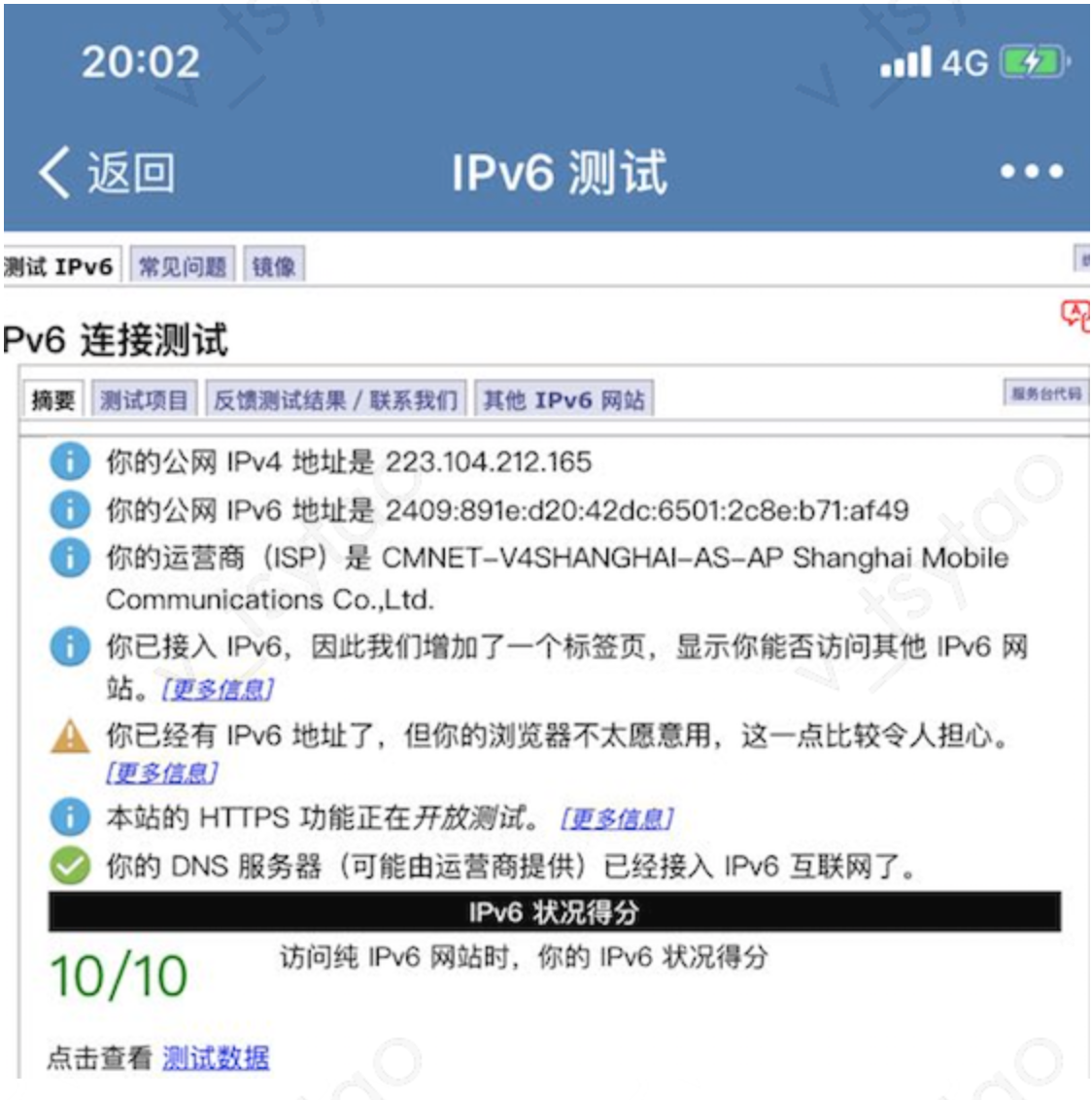Viewport: 1092px width, 1100px height.
Task: Open 更多信息 link under browser warning
Action: pyautogui.click(x=162, y=773)
